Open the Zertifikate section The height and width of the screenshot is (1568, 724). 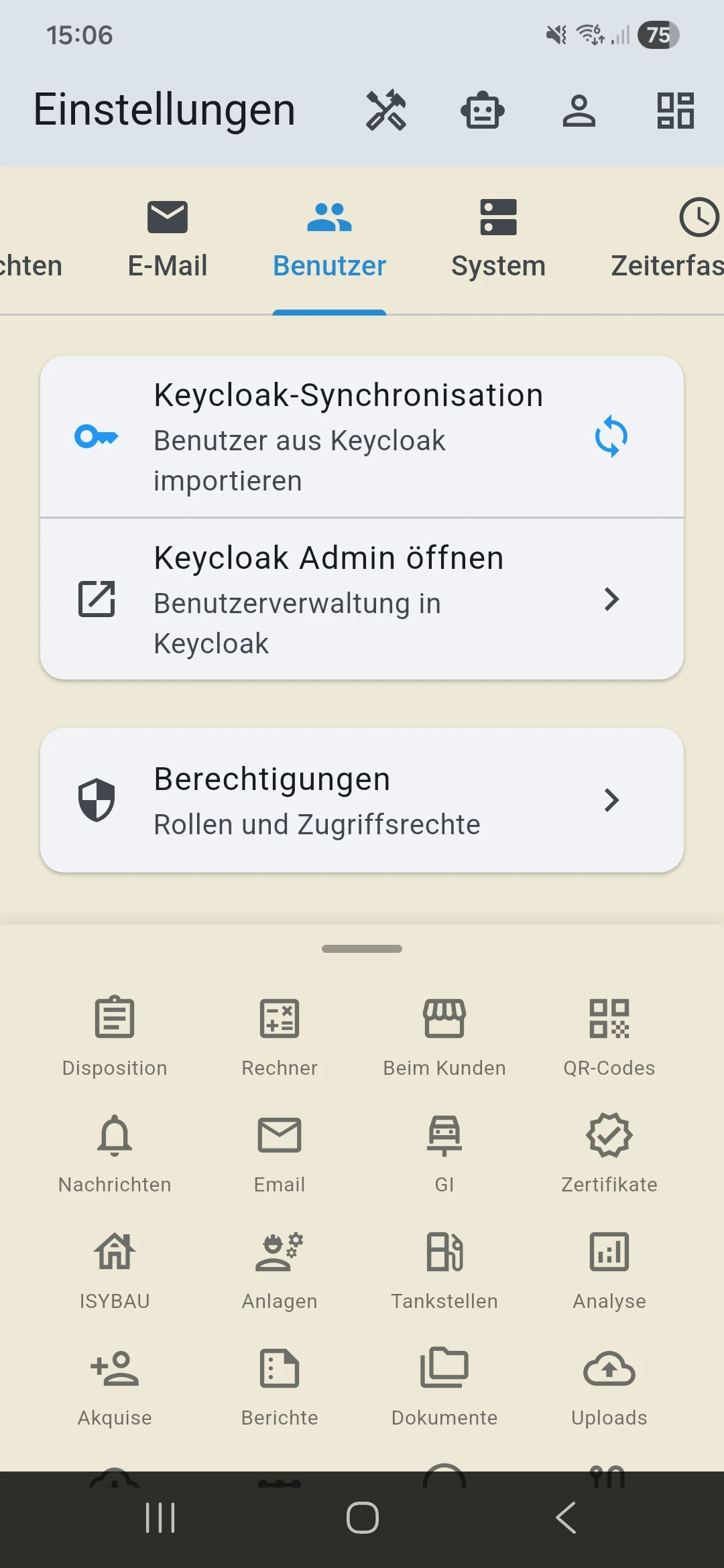pyautogui.click(x=609, y=1149)
